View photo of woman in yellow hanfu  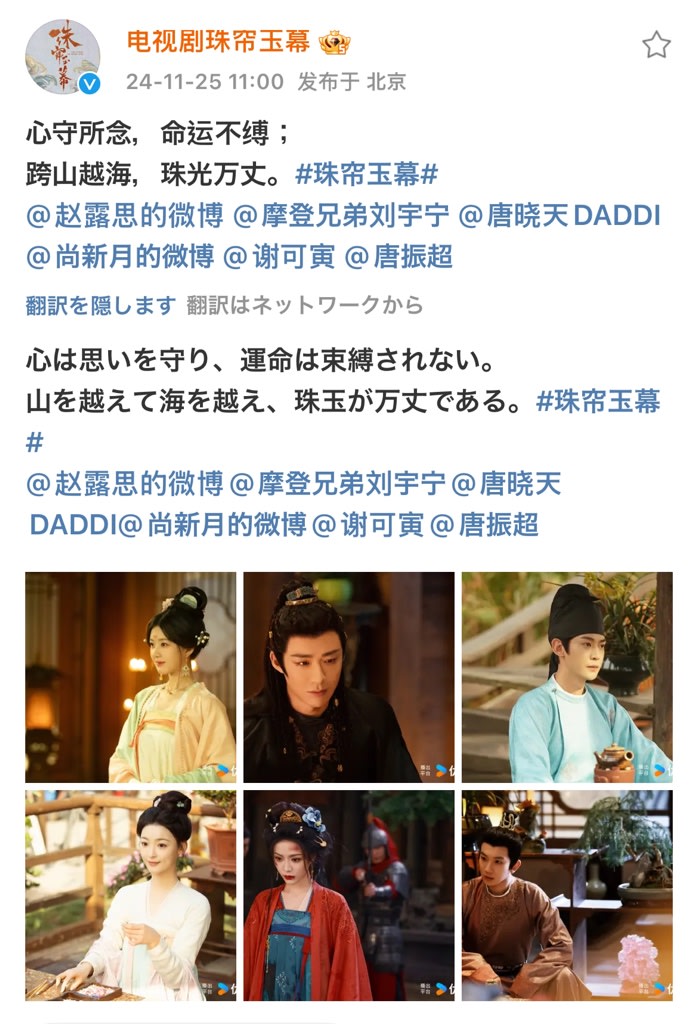point(131,677)
